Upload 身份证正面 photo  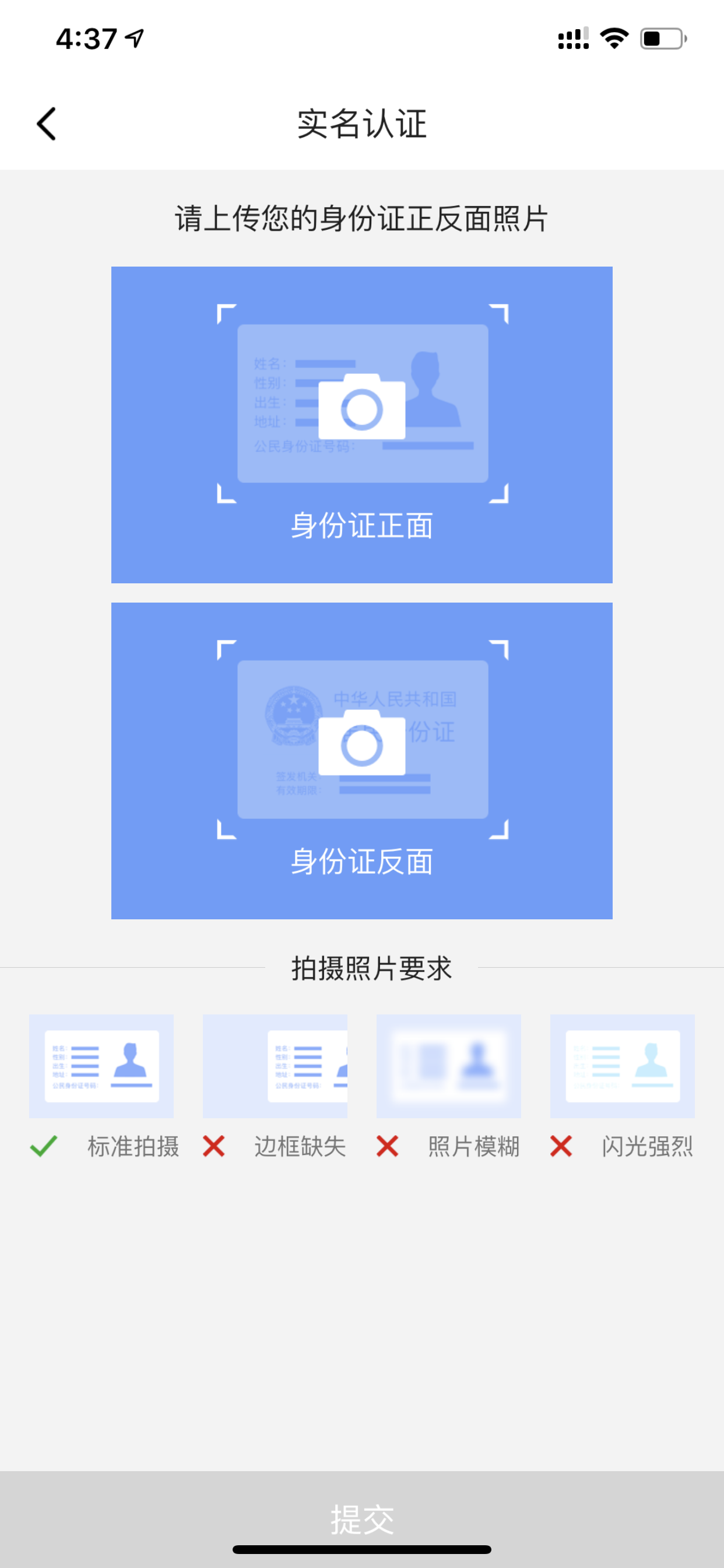(361, 424)
